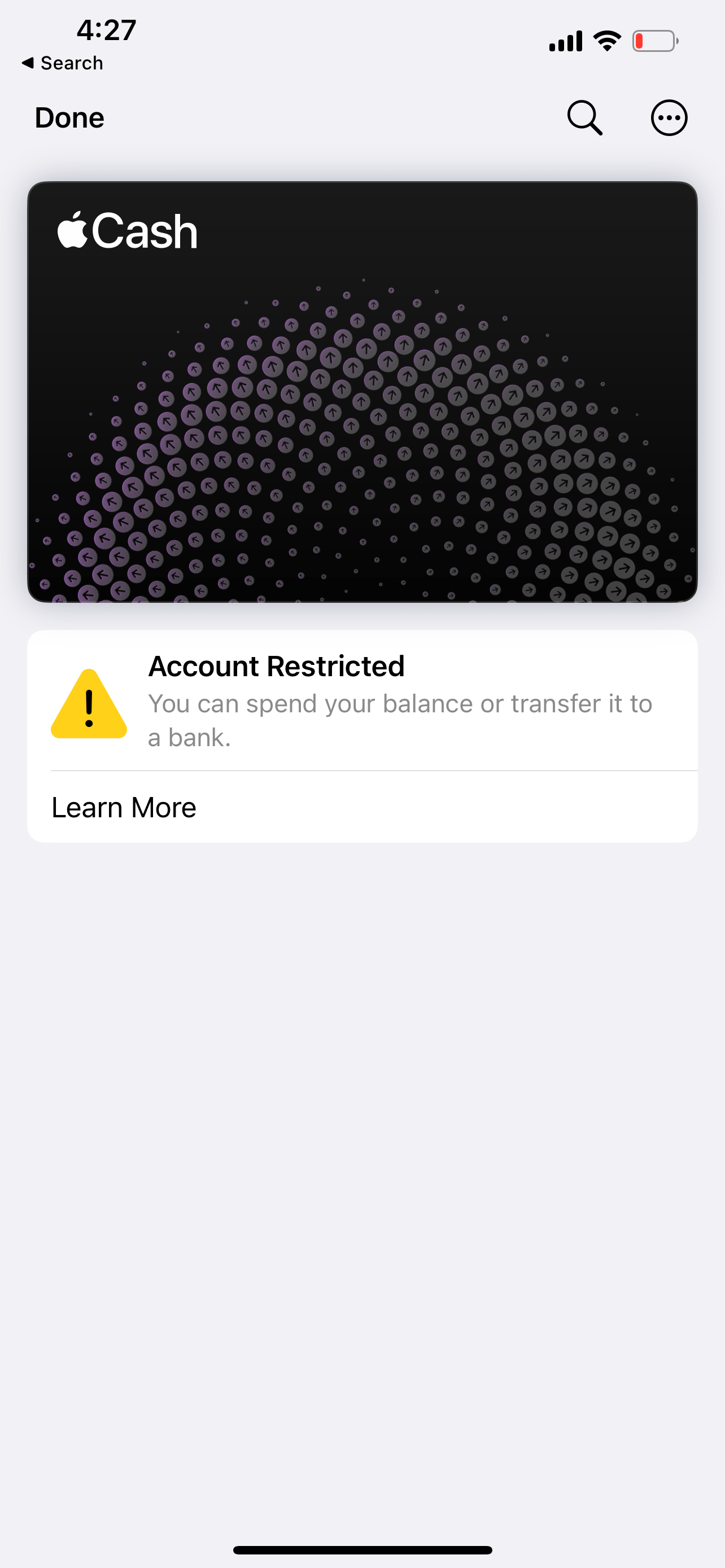This screenshot has height=1568, width=725.
Task: Click the Apple Cash card logo
Action: pos(128,231)
